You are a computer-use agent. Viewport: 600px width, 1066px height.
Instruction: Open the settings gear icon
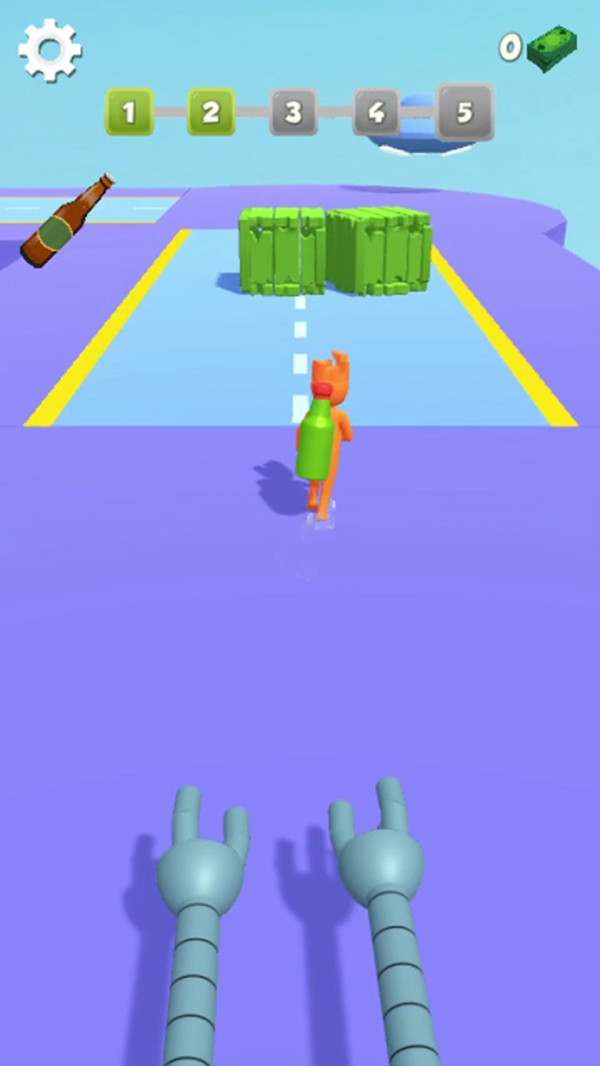50,49
